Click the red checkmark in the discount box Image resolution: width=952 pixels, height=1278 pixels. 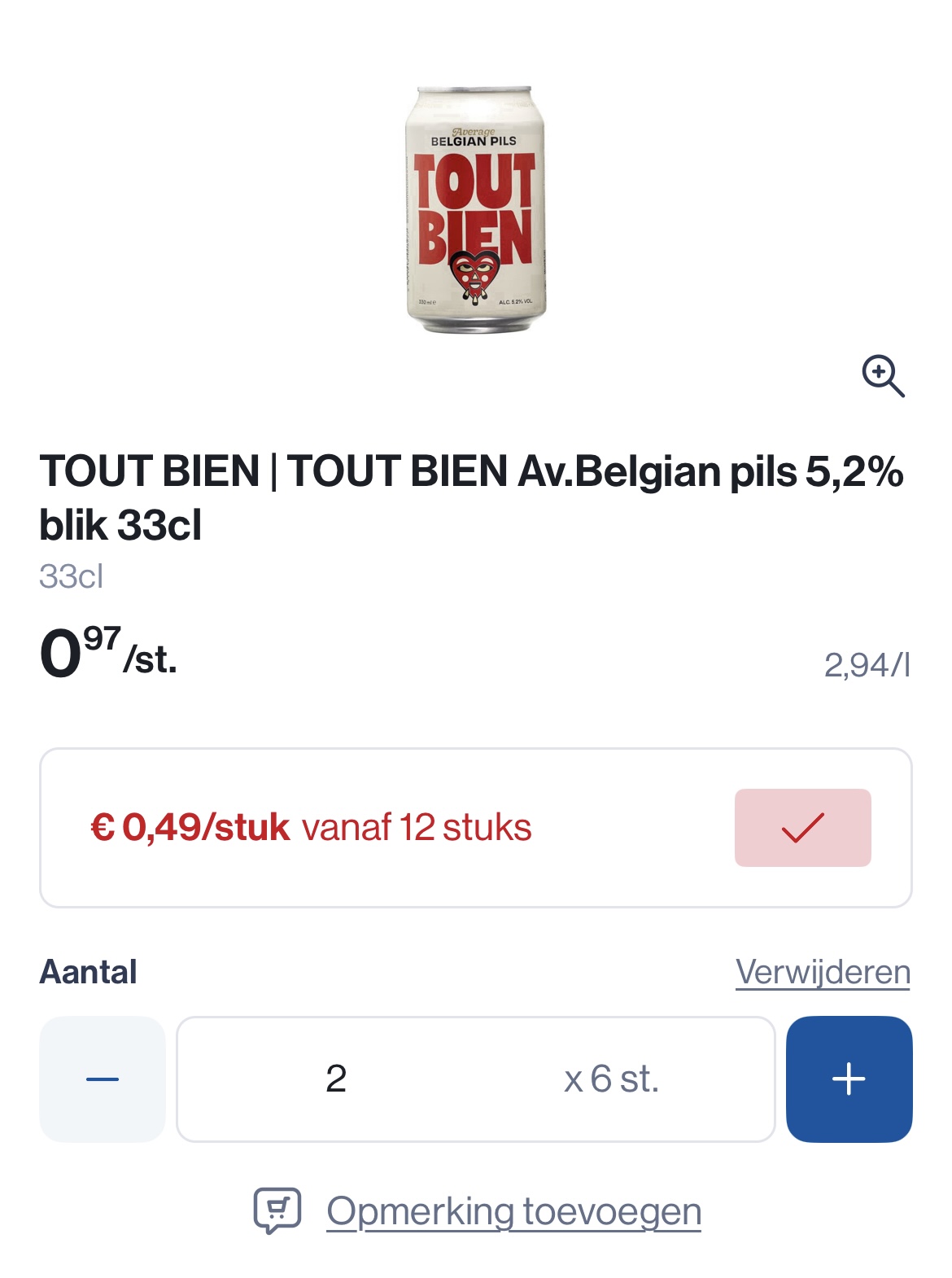tap(802, 827)
